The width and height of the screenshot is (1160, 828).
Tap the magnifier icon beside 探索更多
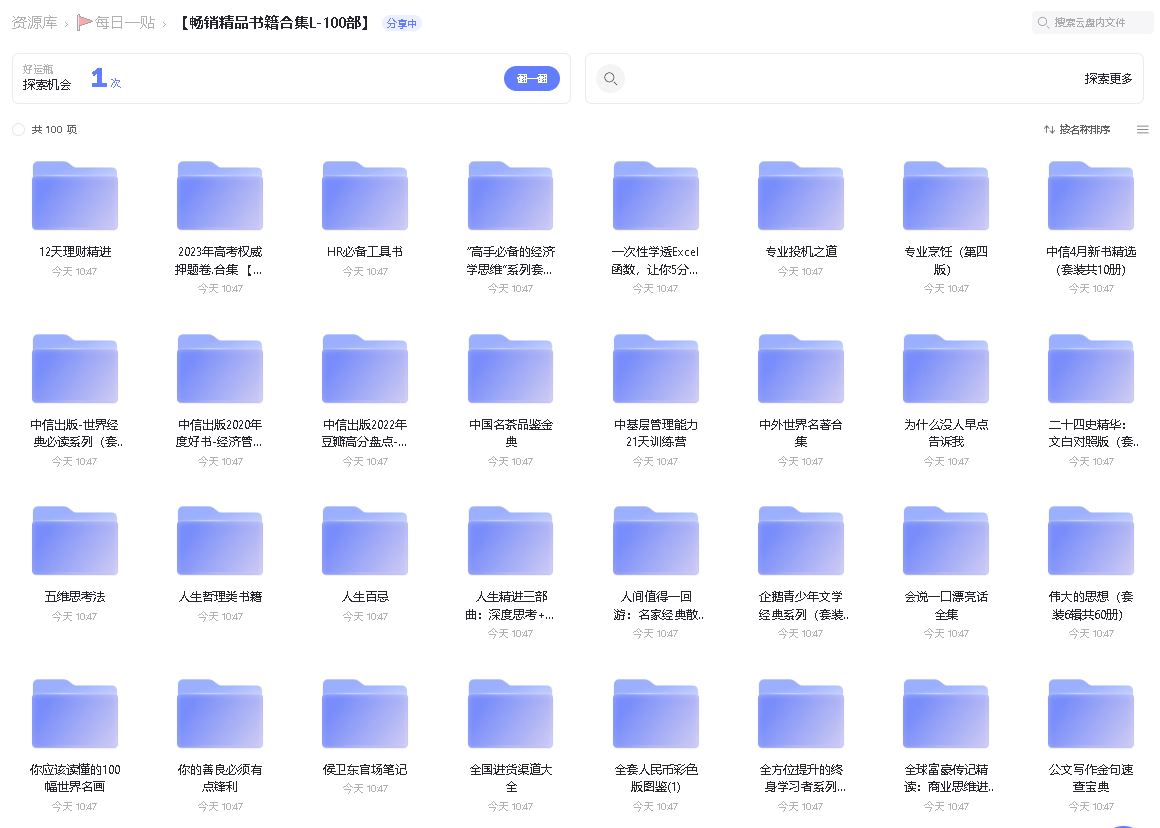(x=610, y=79)
